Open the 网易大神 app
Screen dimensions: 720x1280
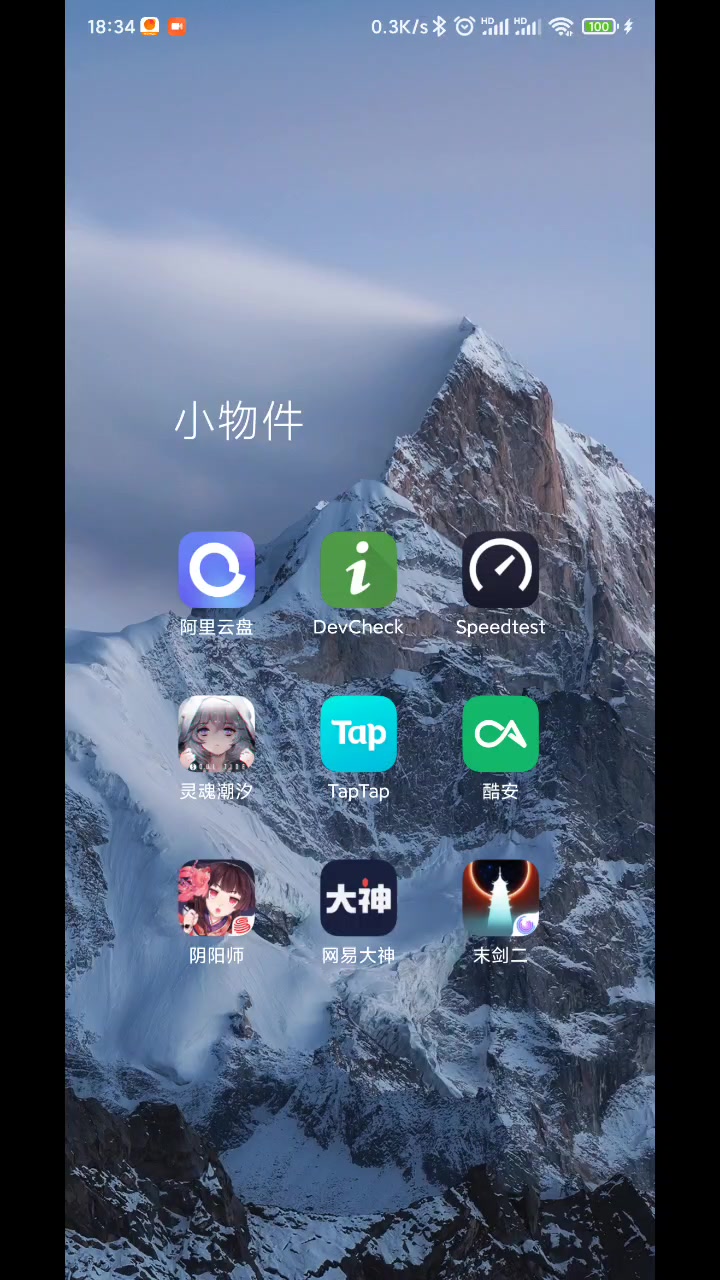358,898
